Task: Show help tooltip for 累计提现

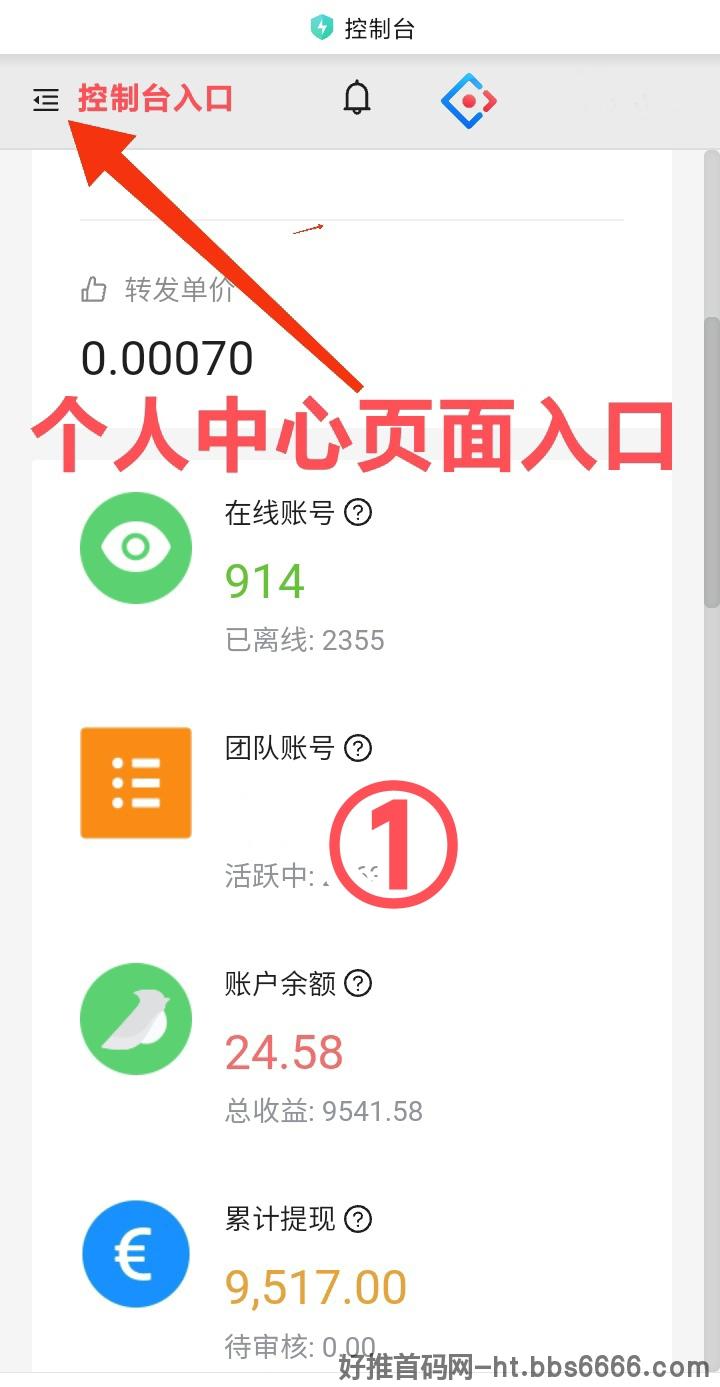Action: tap(358, 1219)
